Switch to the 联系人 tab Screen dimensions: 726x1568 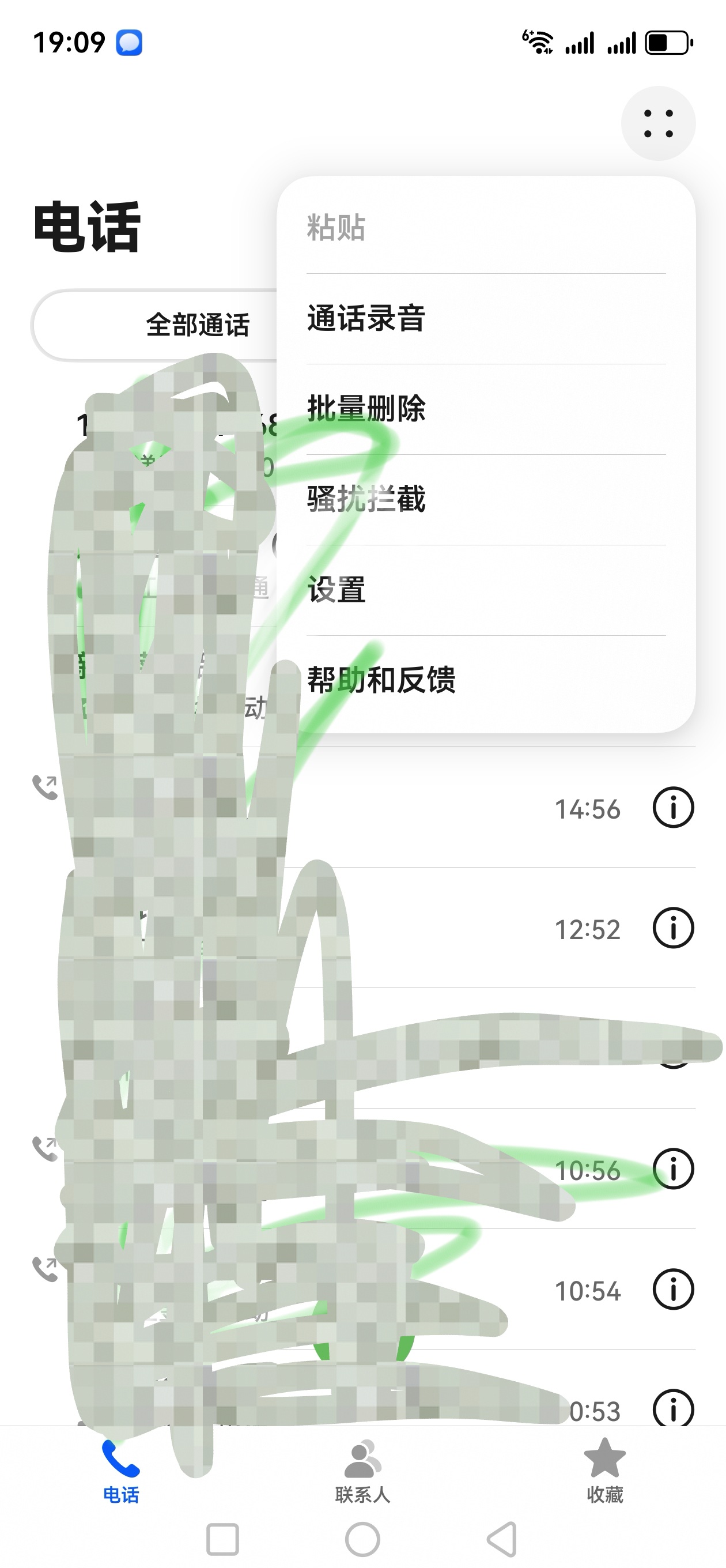click(362, 1471)
